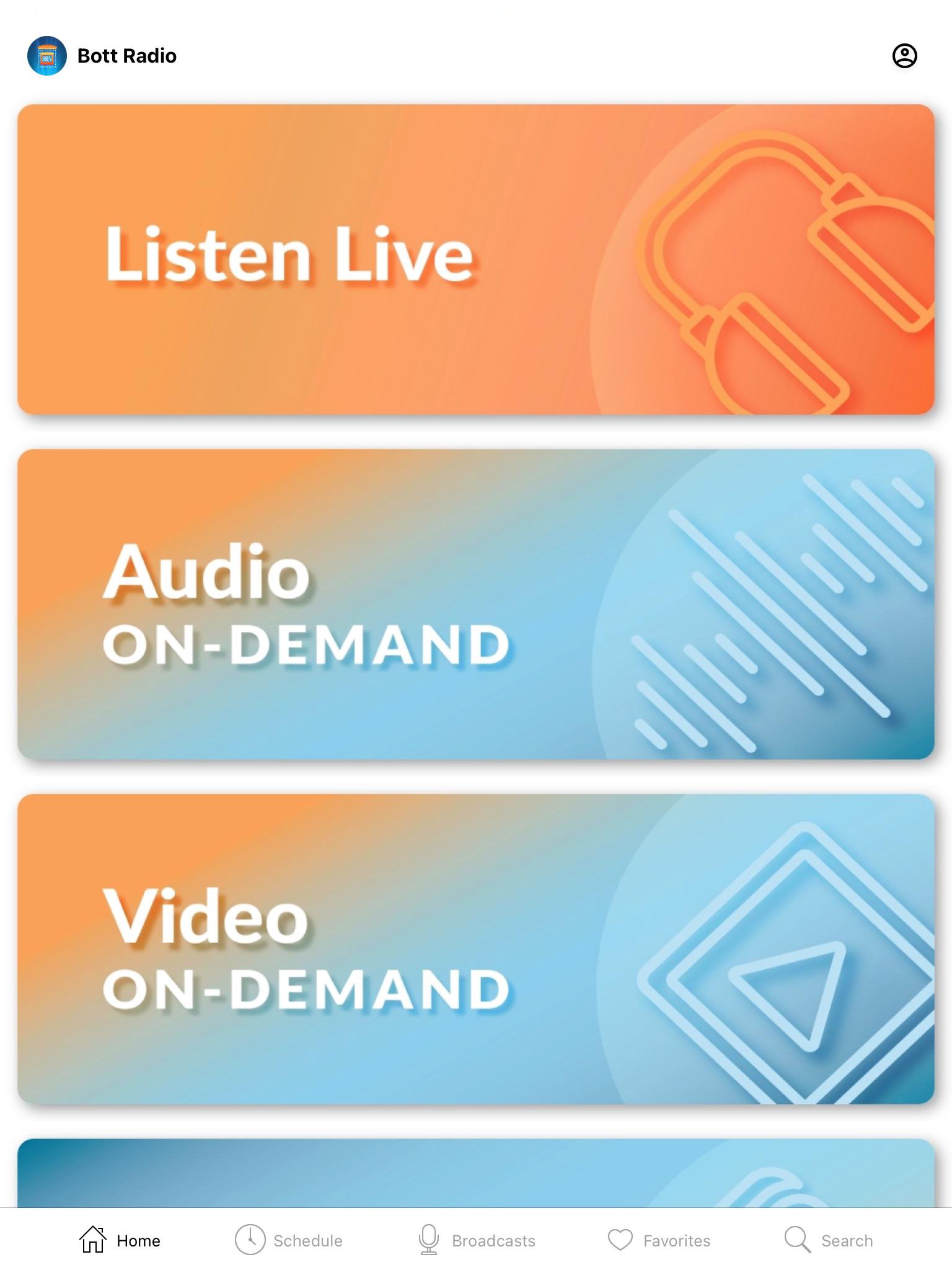The height and width of the screenshot is (1270, 952).
Task: Switch to the Broadcasts tab
Action: point(476,1240)
